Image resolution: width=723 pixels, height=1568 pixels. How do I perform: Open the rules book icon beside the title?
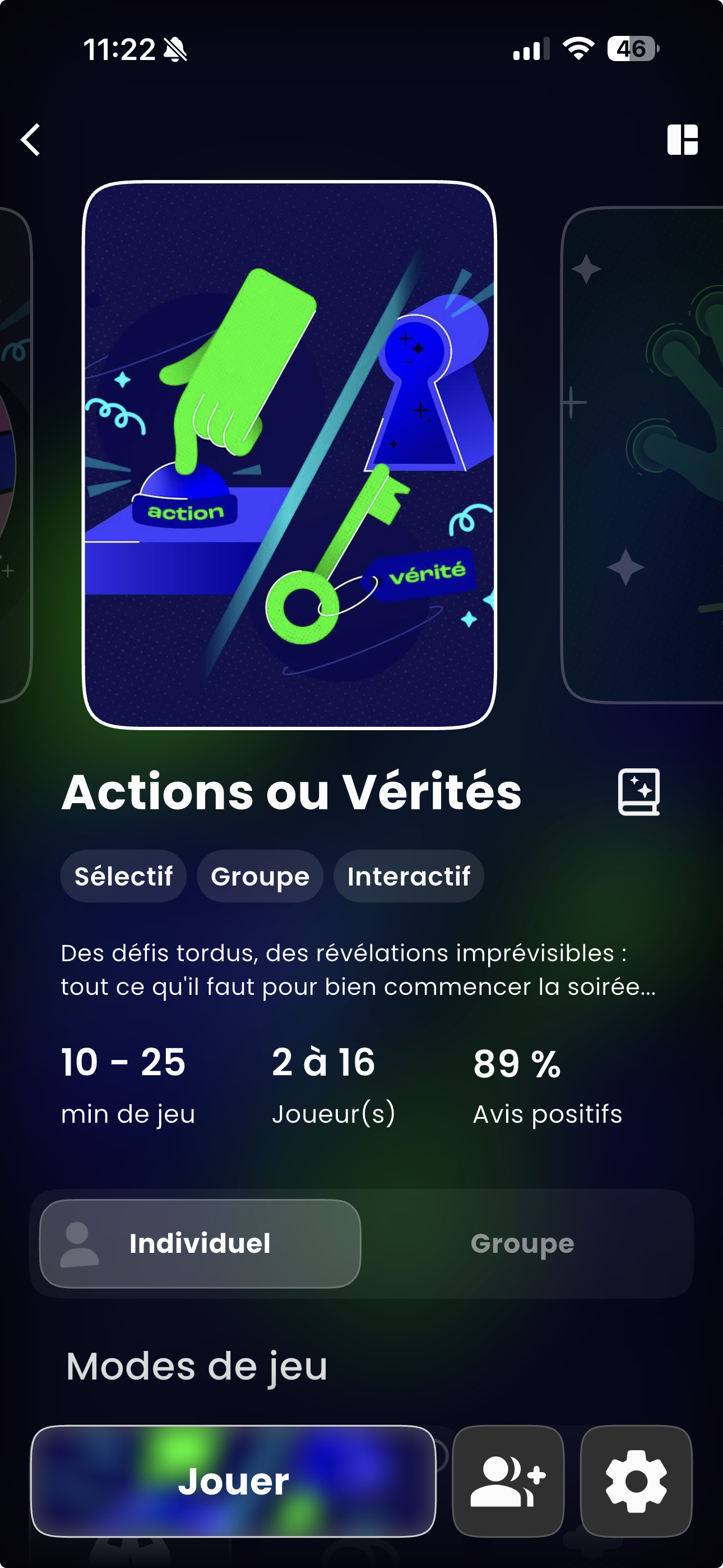pos(638,792)
